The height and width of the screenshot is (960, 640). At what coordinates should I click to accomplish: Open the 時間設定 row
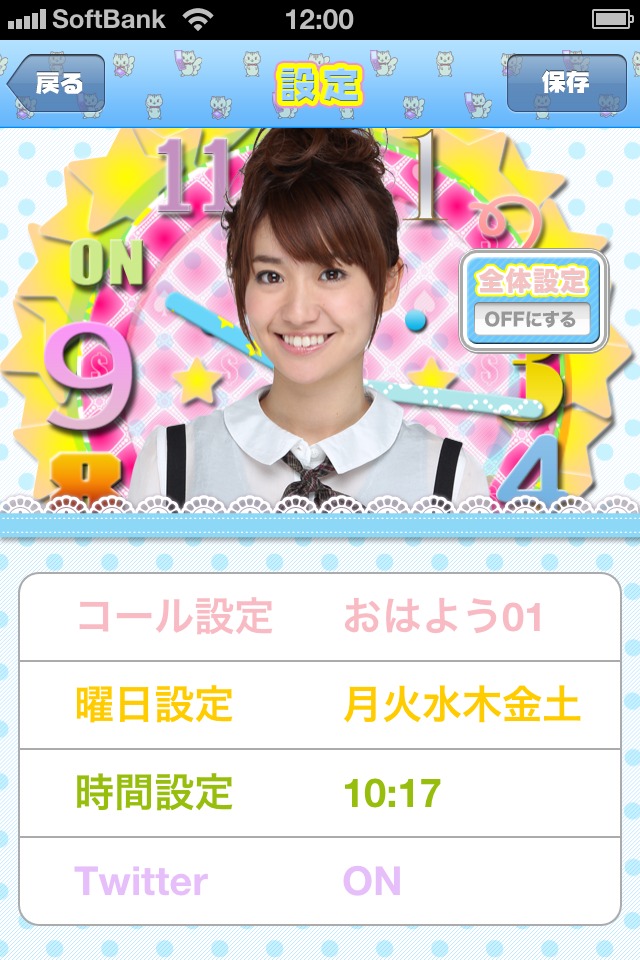[x=320, y=793]
